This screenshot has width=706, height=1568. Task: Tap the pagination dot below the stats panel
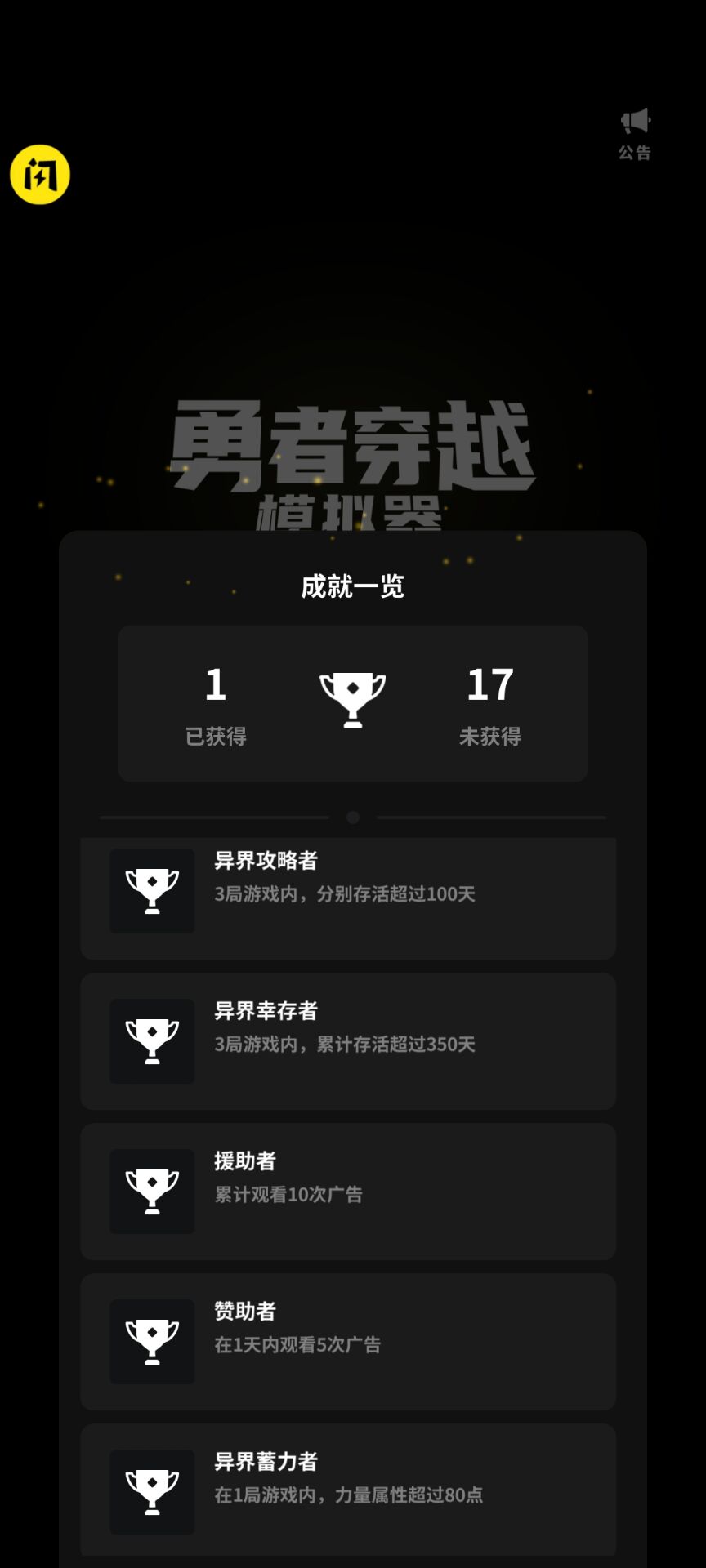tap(353, 816)
